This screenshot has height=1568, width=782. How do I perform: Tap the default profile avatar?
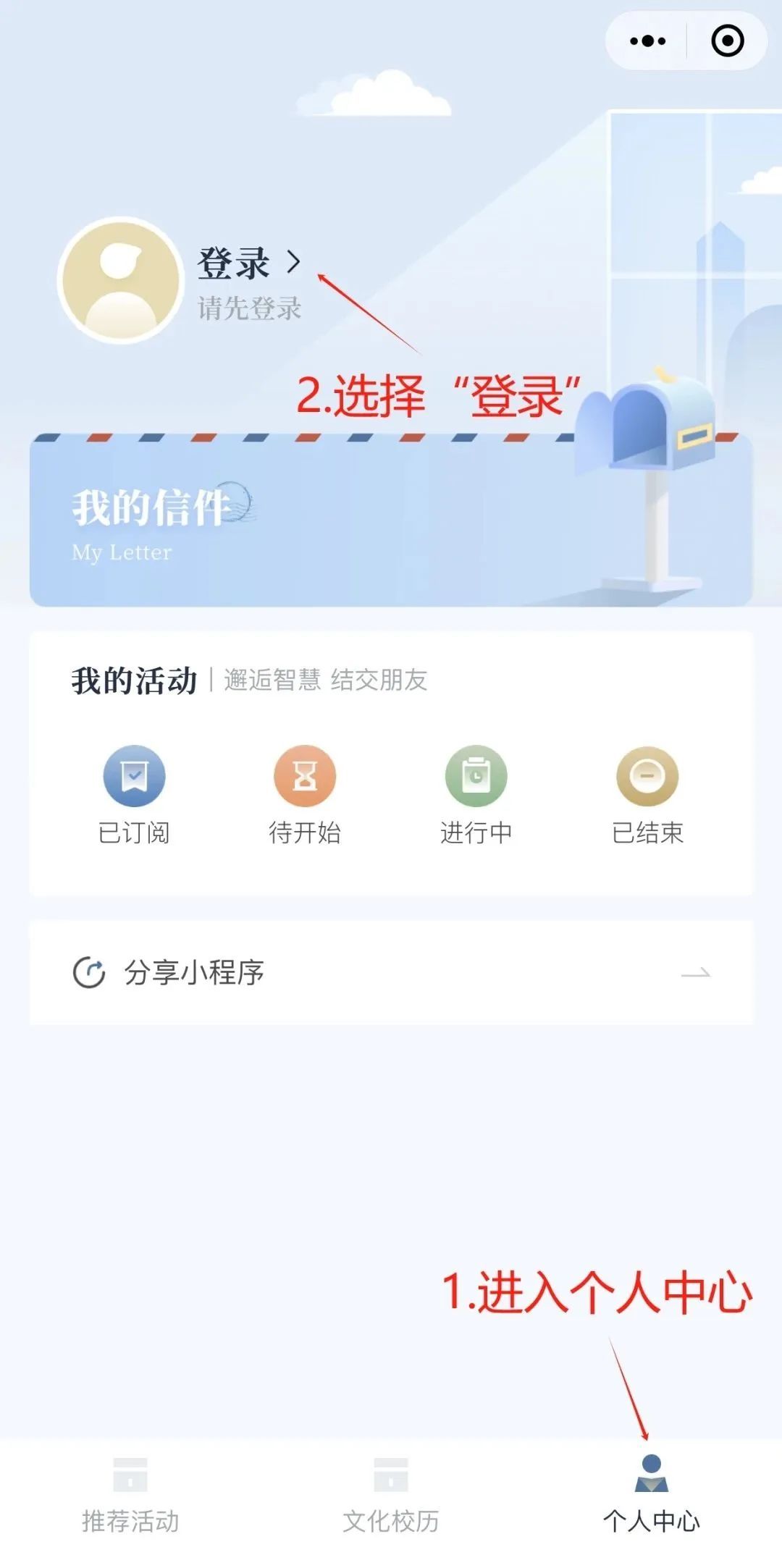click(120, 280)
